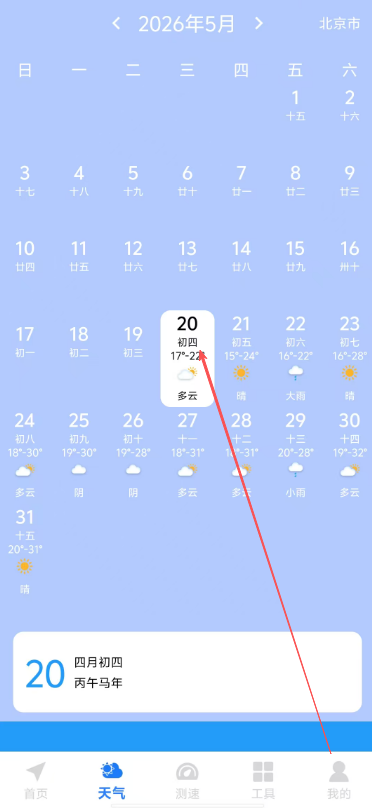The image size is (372, 808).
Task: Go to the previous month
Action: (x=116, y=23)
